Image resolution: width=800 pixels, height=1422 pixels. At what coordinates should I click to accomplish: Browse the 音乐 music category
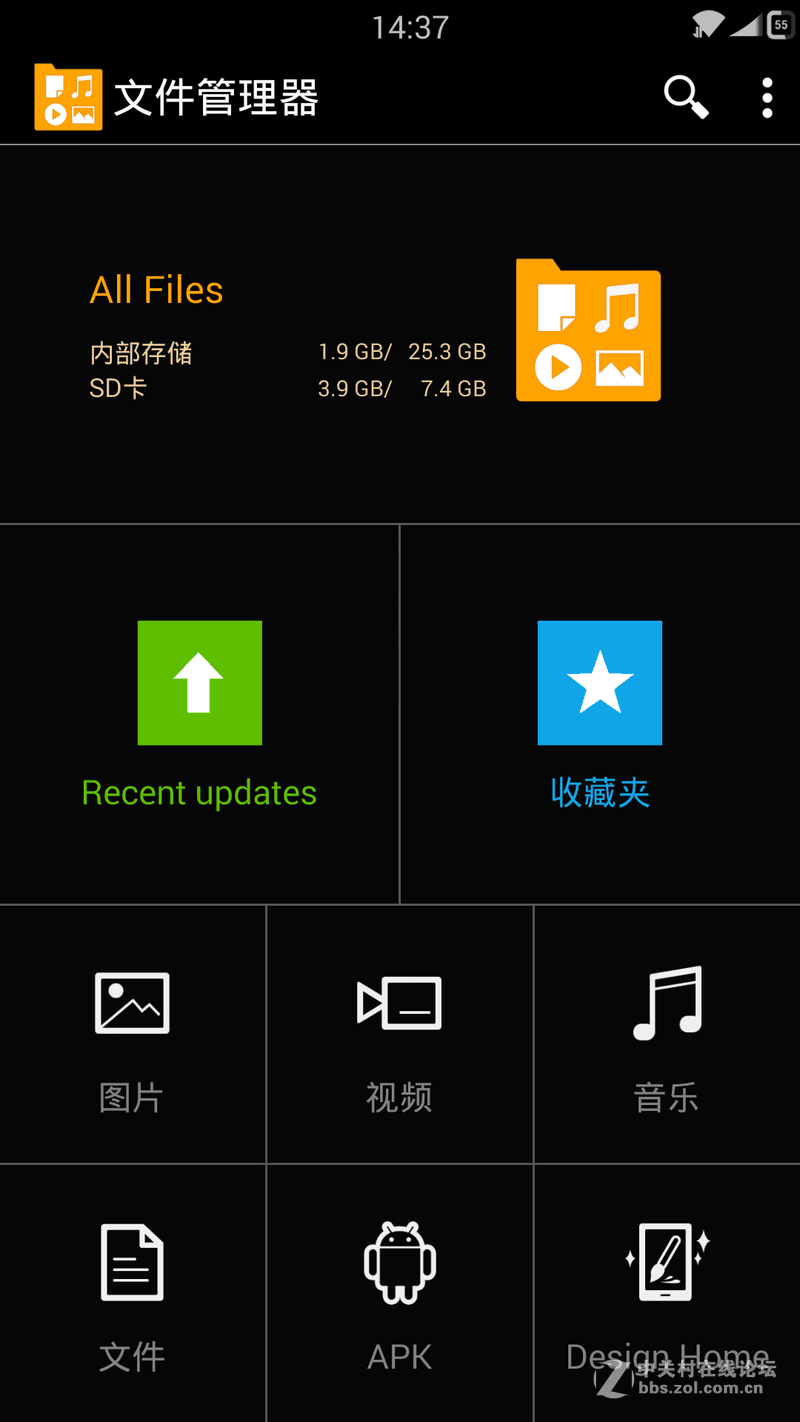pyautogui.click(x=667, y=1035)
